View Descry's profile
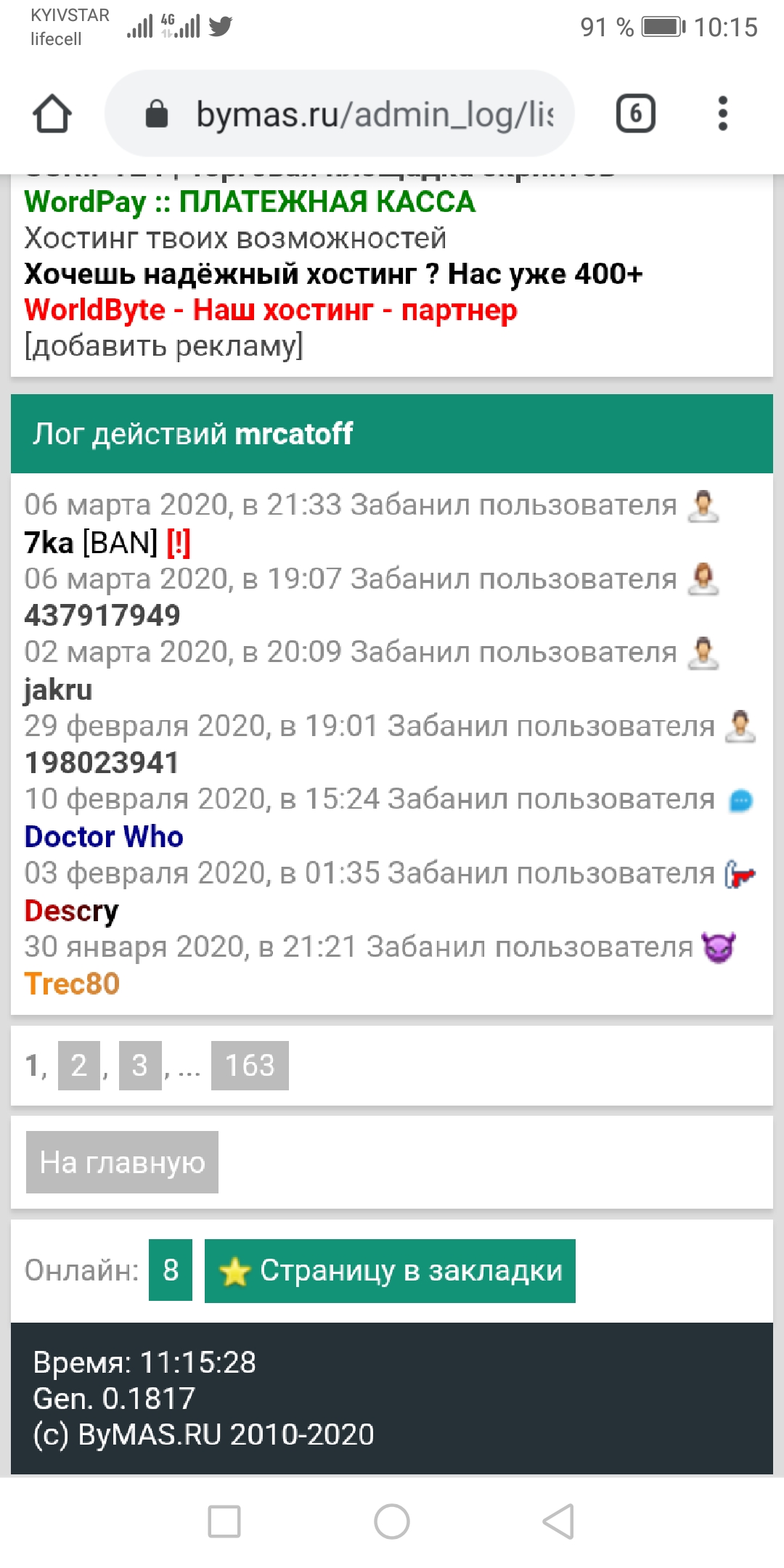This screenshot has height=1568, width=784. [71, 910]
